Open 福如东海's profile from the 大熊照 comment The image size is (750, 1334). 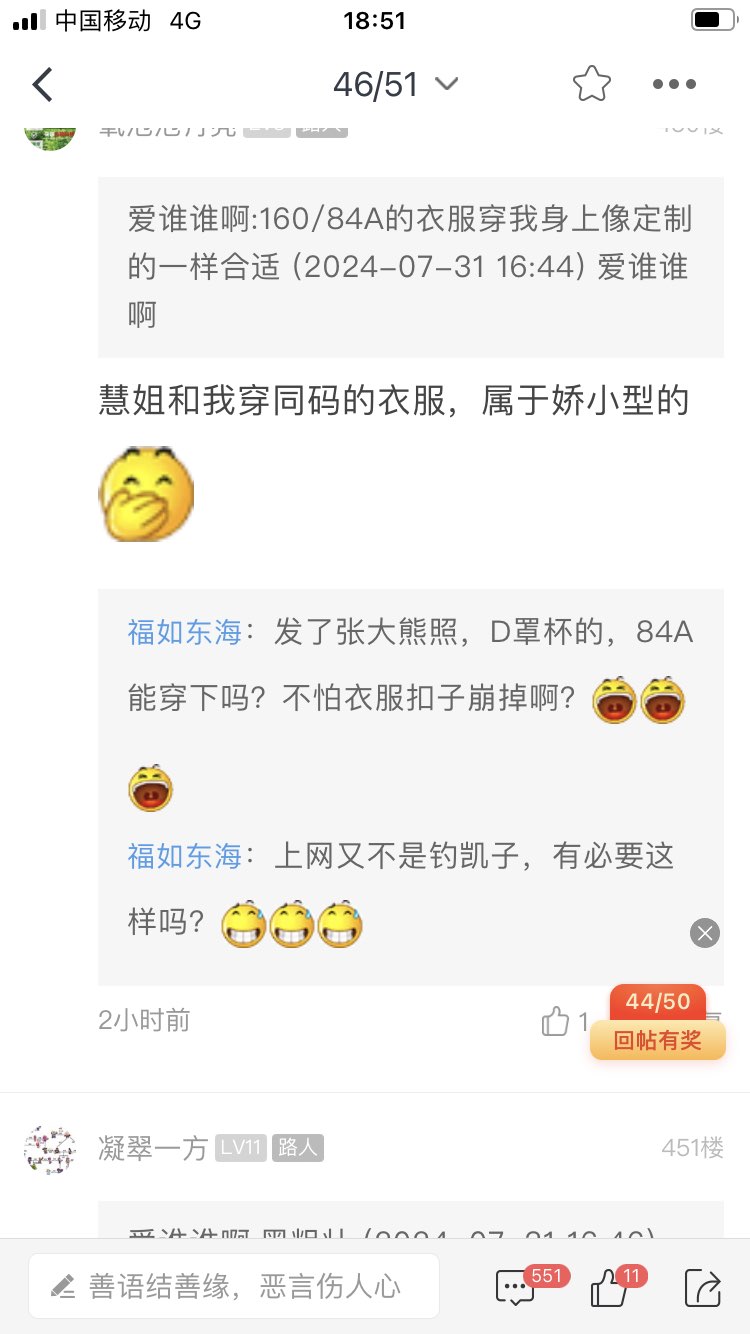(x=185, y=632)
